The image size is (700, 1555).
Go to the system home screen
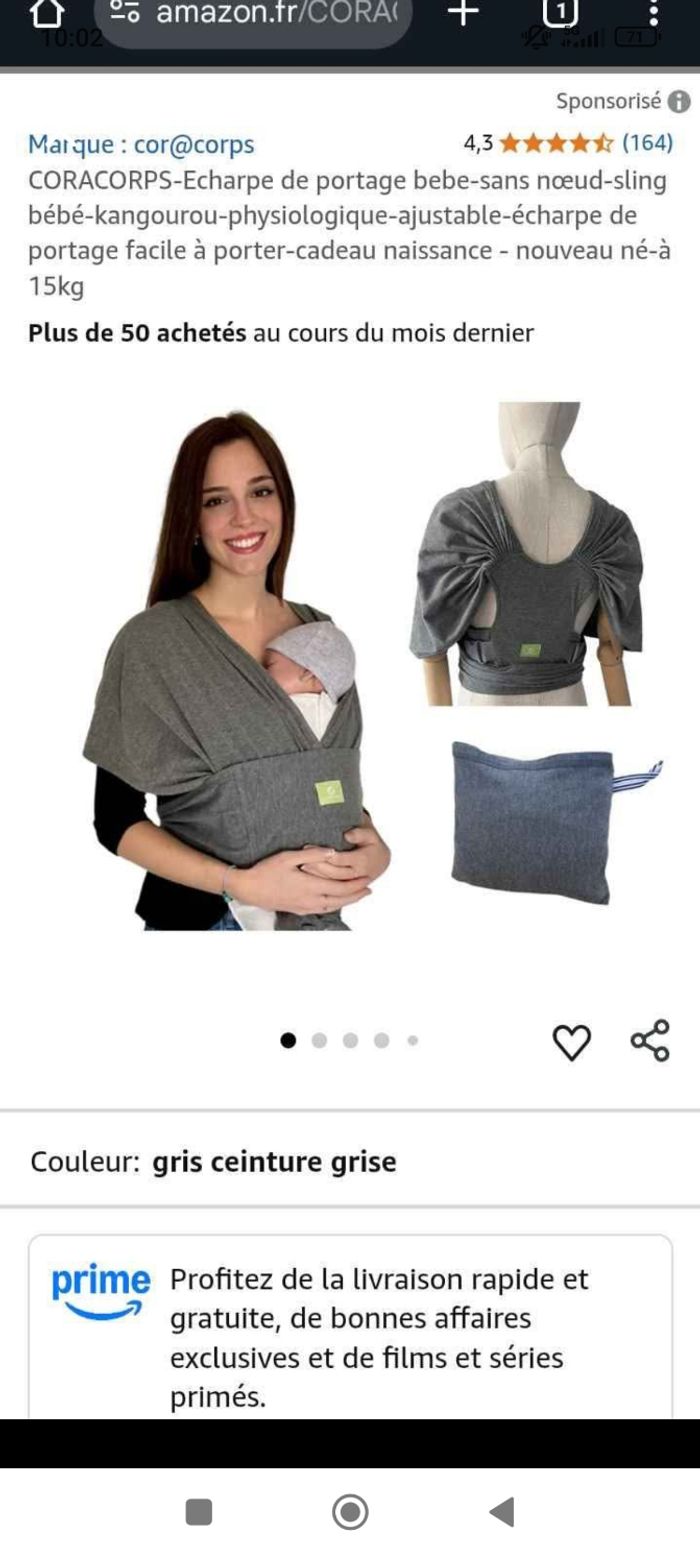tap(350, 1512)
